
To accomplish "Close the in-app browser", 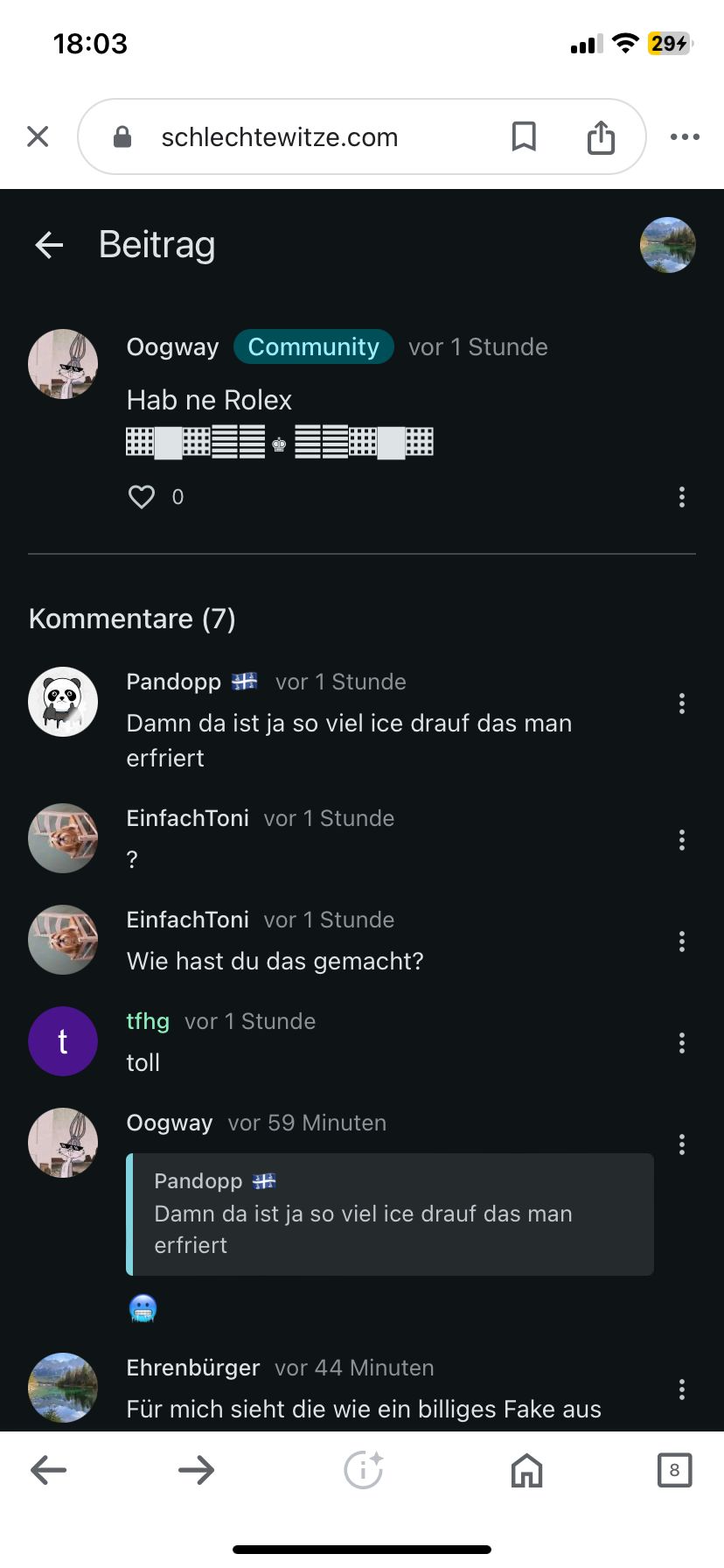I will tap(38, 136).
